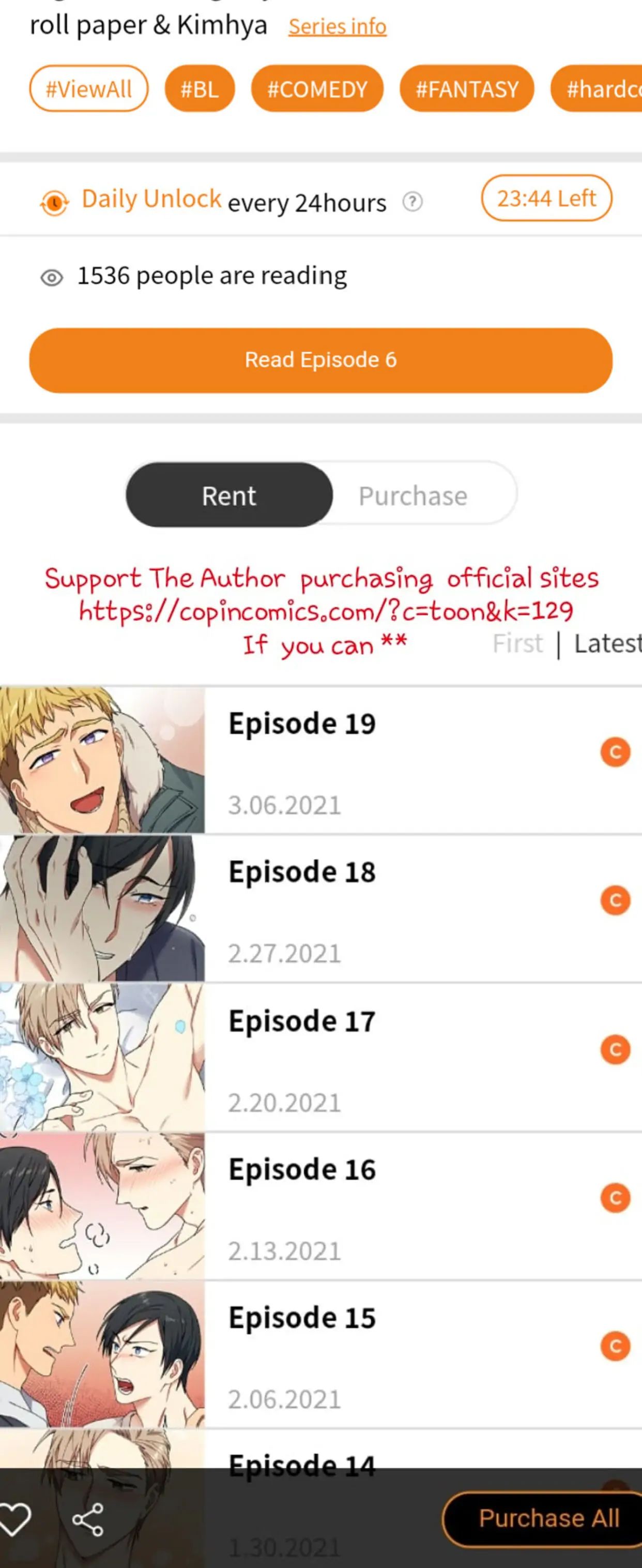Sort episodes by First
Screen dimensions: 642x1568
(517, 643)
